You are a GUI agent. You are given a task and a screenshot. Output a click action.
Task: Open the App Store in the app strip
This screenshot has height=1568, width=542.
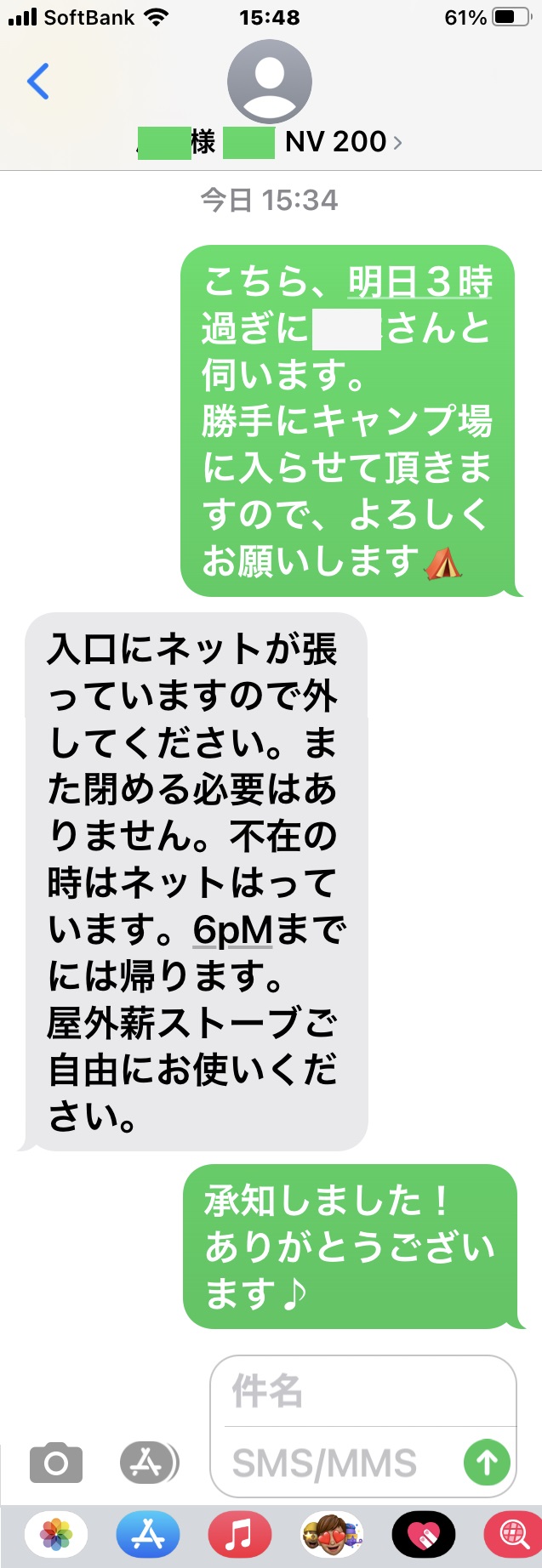coord(148,1535)
